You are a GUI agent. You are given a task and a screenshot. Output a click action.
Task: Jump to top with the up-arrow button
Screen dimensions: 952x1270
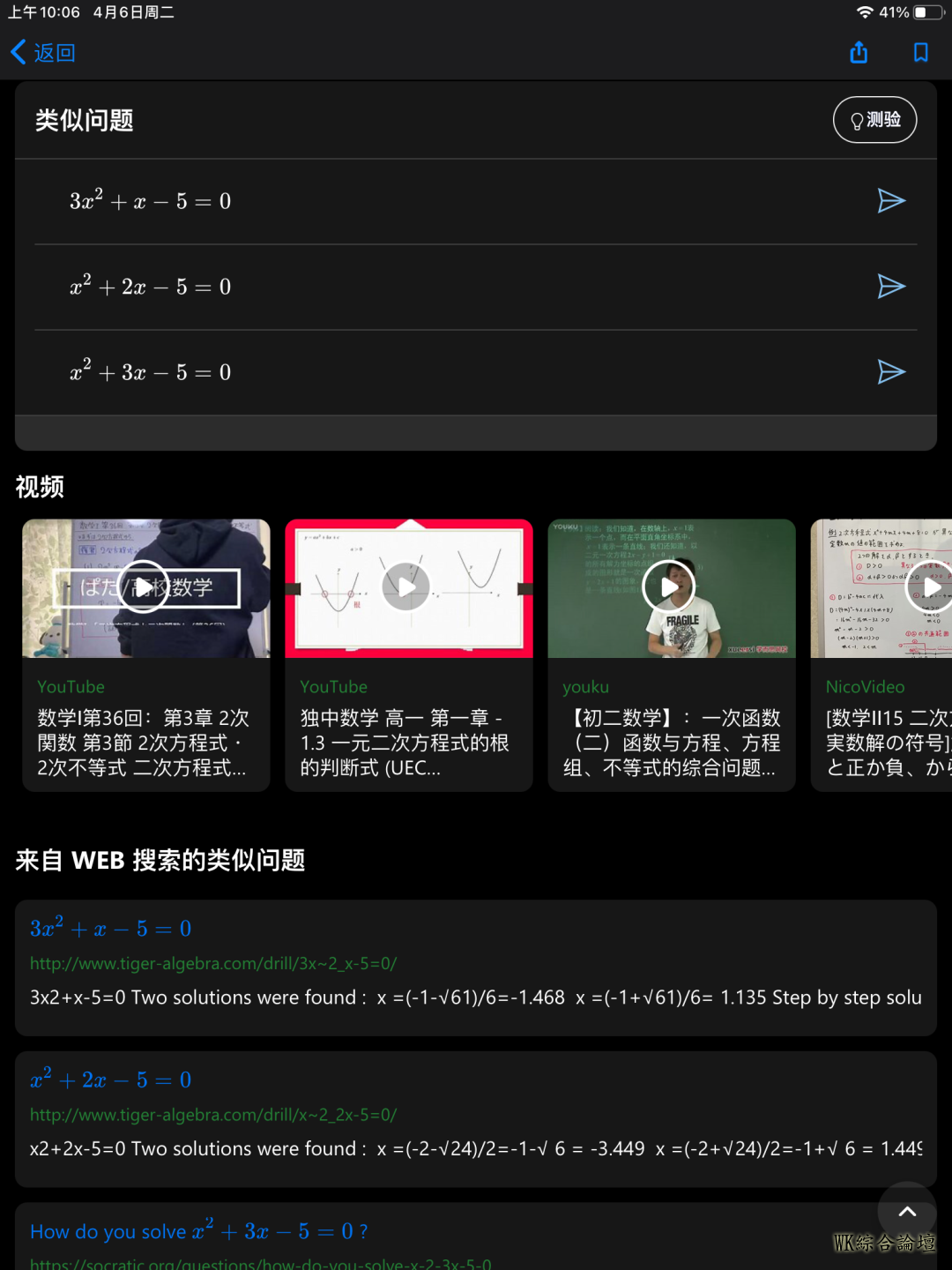[x=907, y=1212]
